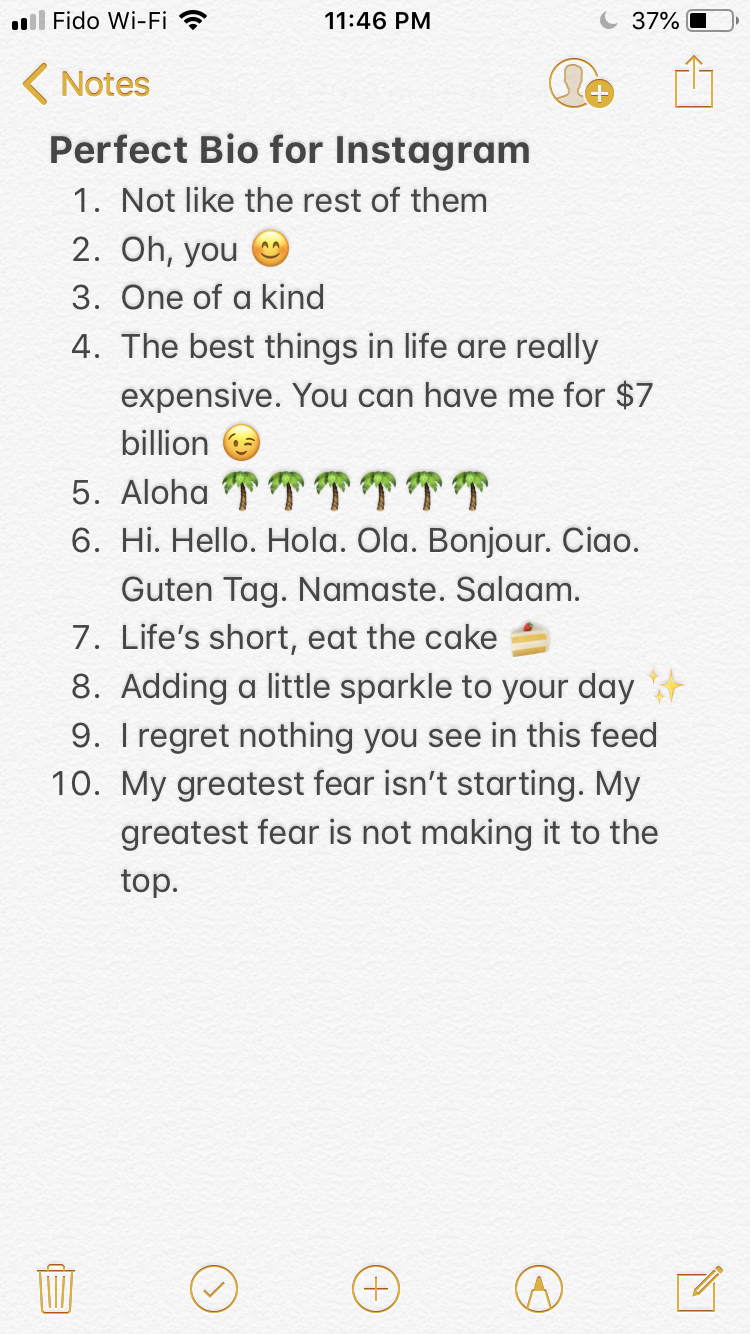The image size is (750, 1334).
Task: Add a checklist to the note
Action: tap(214, 1288)
